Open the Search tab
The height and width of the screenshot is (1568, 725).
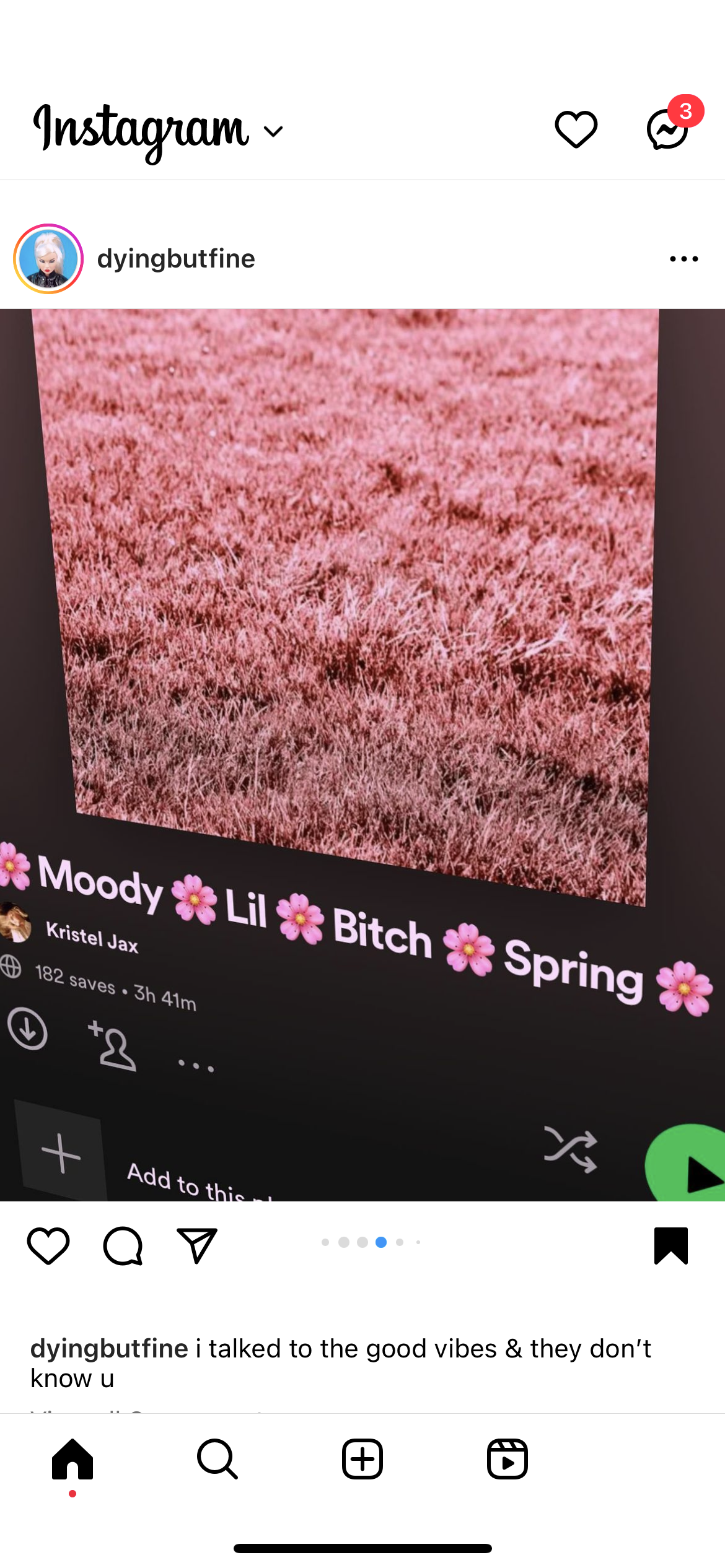(x=217, y=1459)
